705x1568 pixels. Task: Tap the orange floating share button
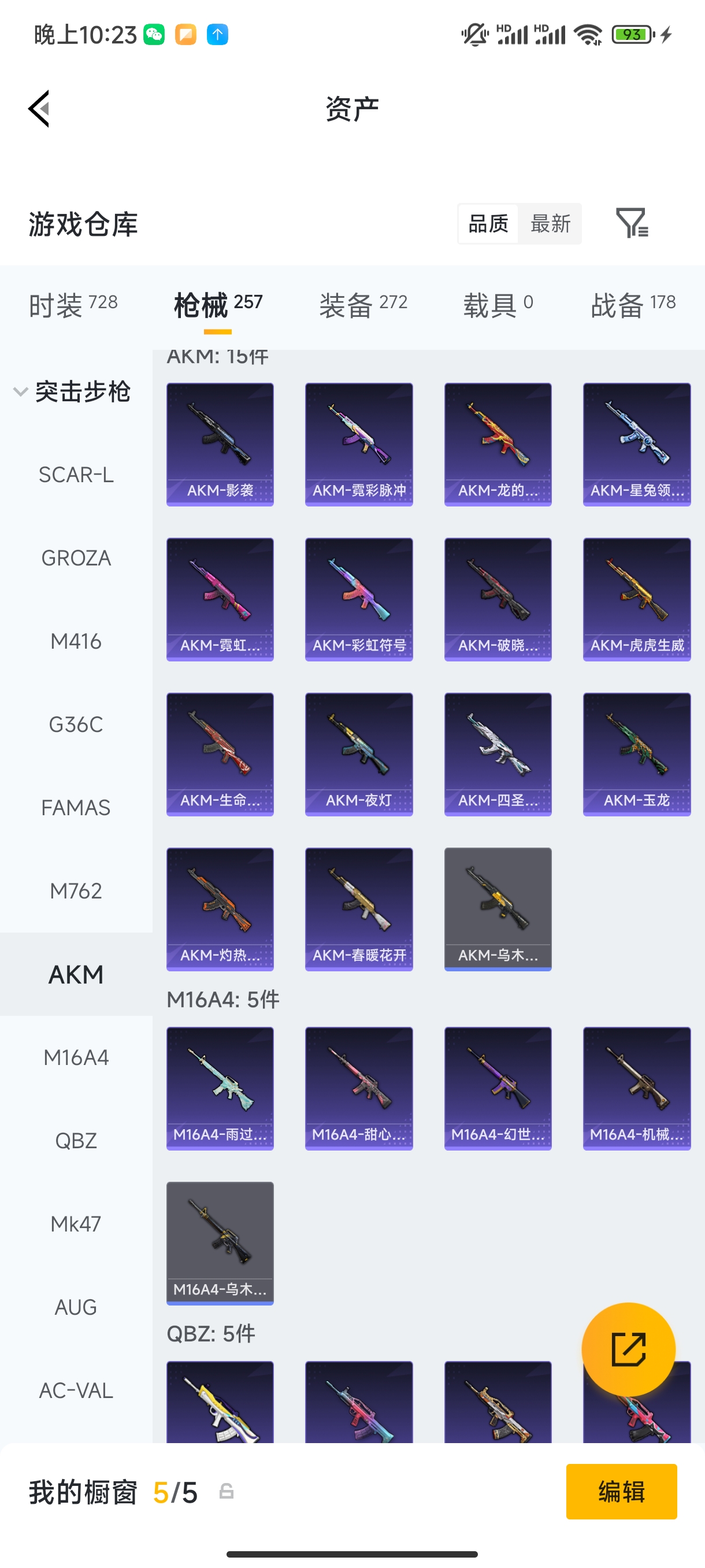coord(628,1349)
